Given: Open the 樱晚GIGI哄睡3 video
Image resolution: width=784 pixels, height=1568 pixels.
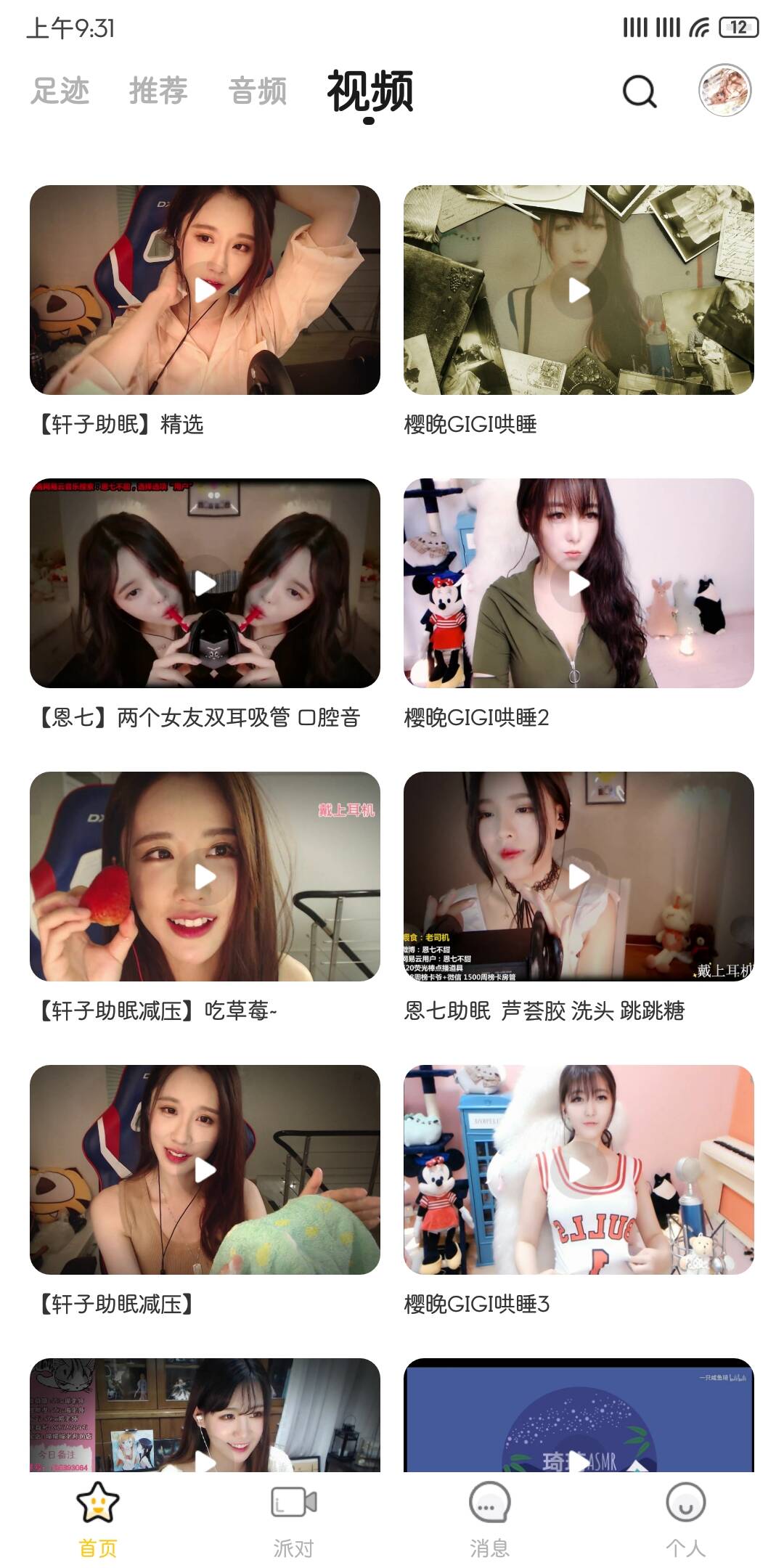Looking at the screenshot, I should pyautogui.click(x=579, y=1169).
